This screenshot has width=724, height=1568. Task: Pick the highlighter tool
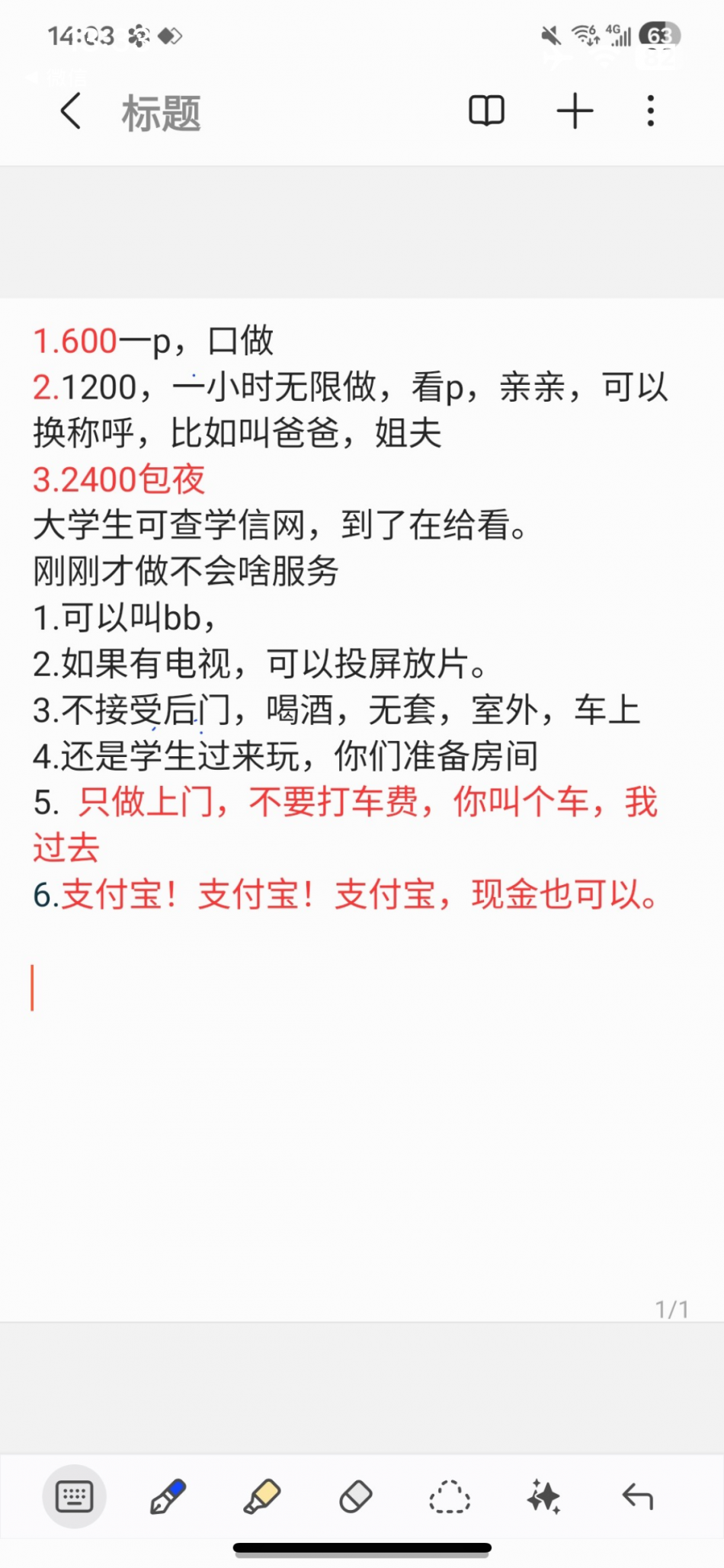click(x=262, y=1496)
